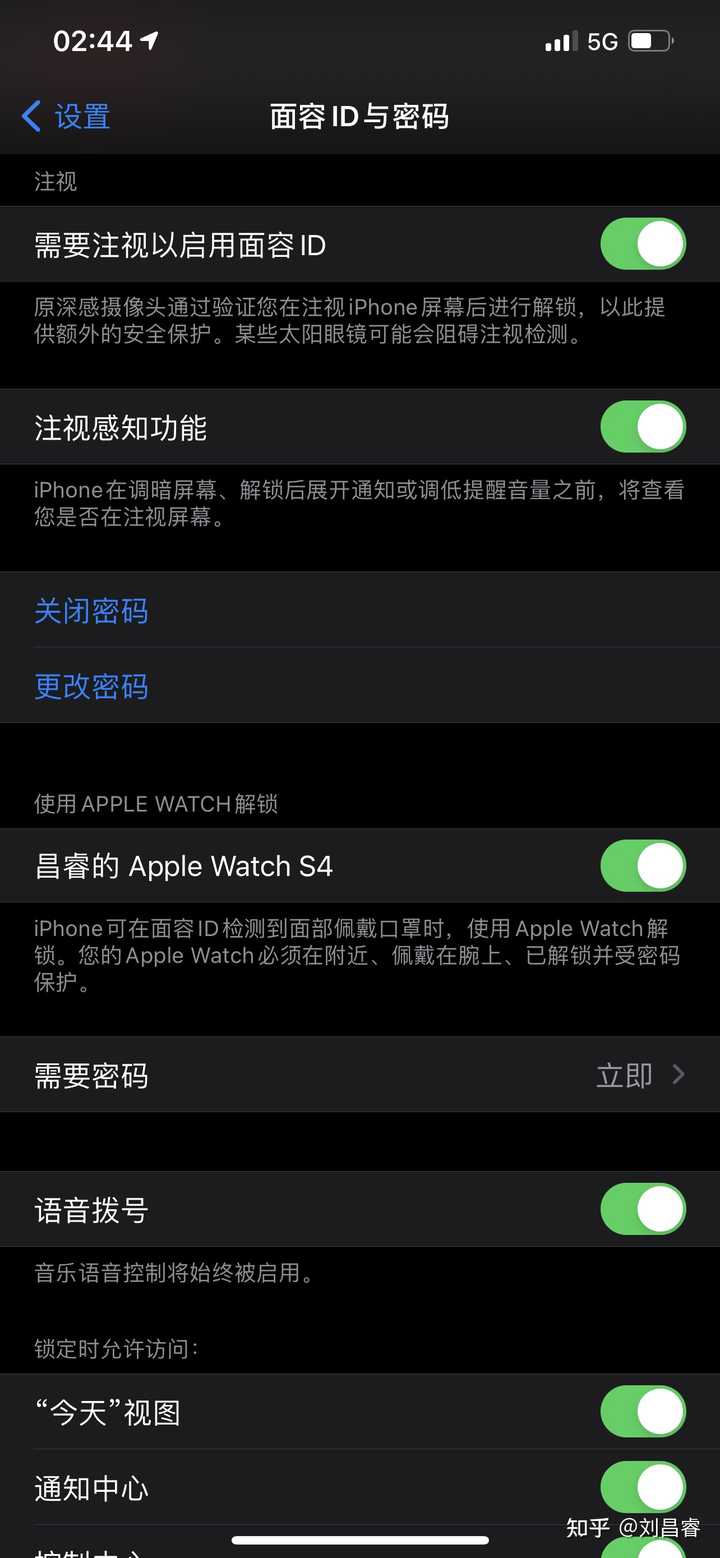Toggle 需要注视以启用面容 ID switch

pyautogui.click(x=642, y=245)
